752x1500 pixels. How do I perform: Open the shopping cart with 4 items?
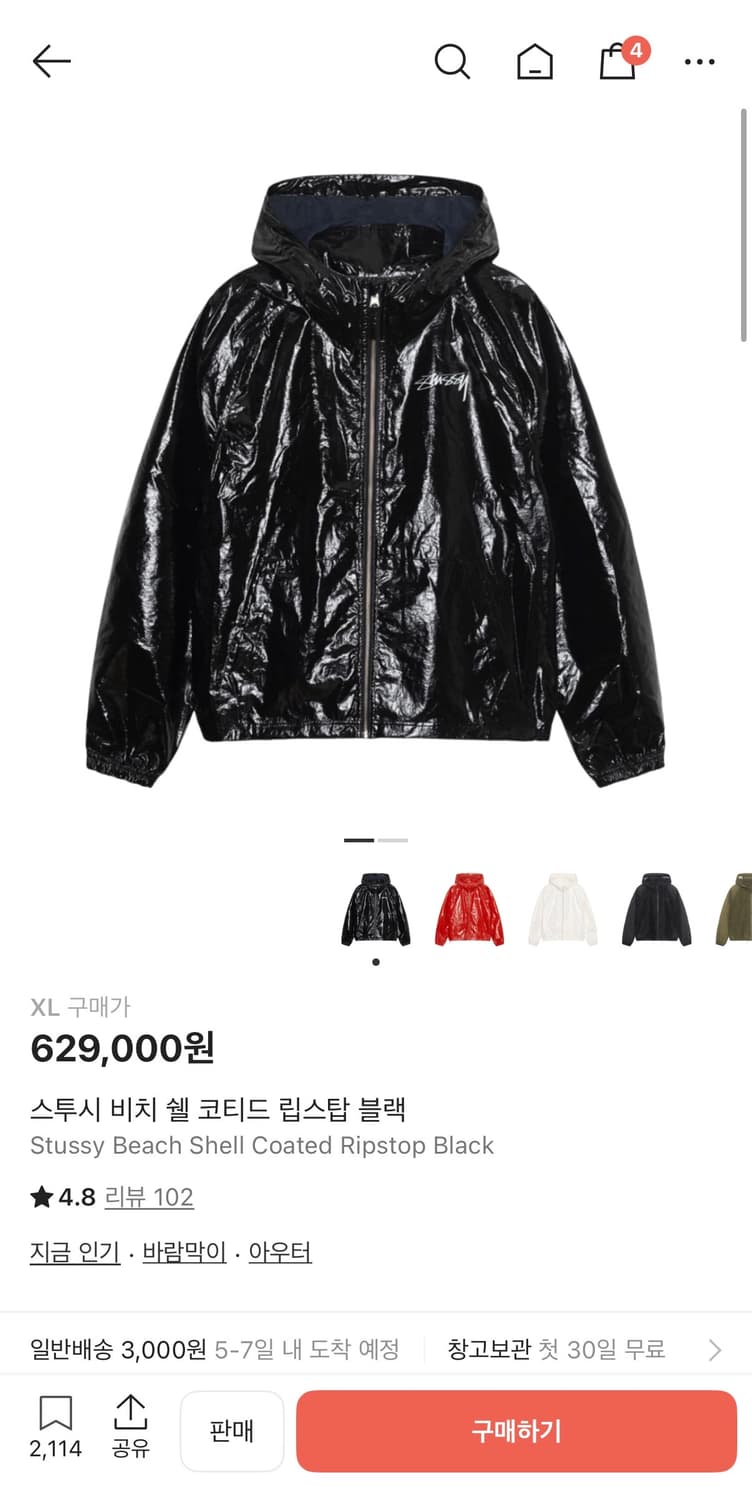[618, 61]
